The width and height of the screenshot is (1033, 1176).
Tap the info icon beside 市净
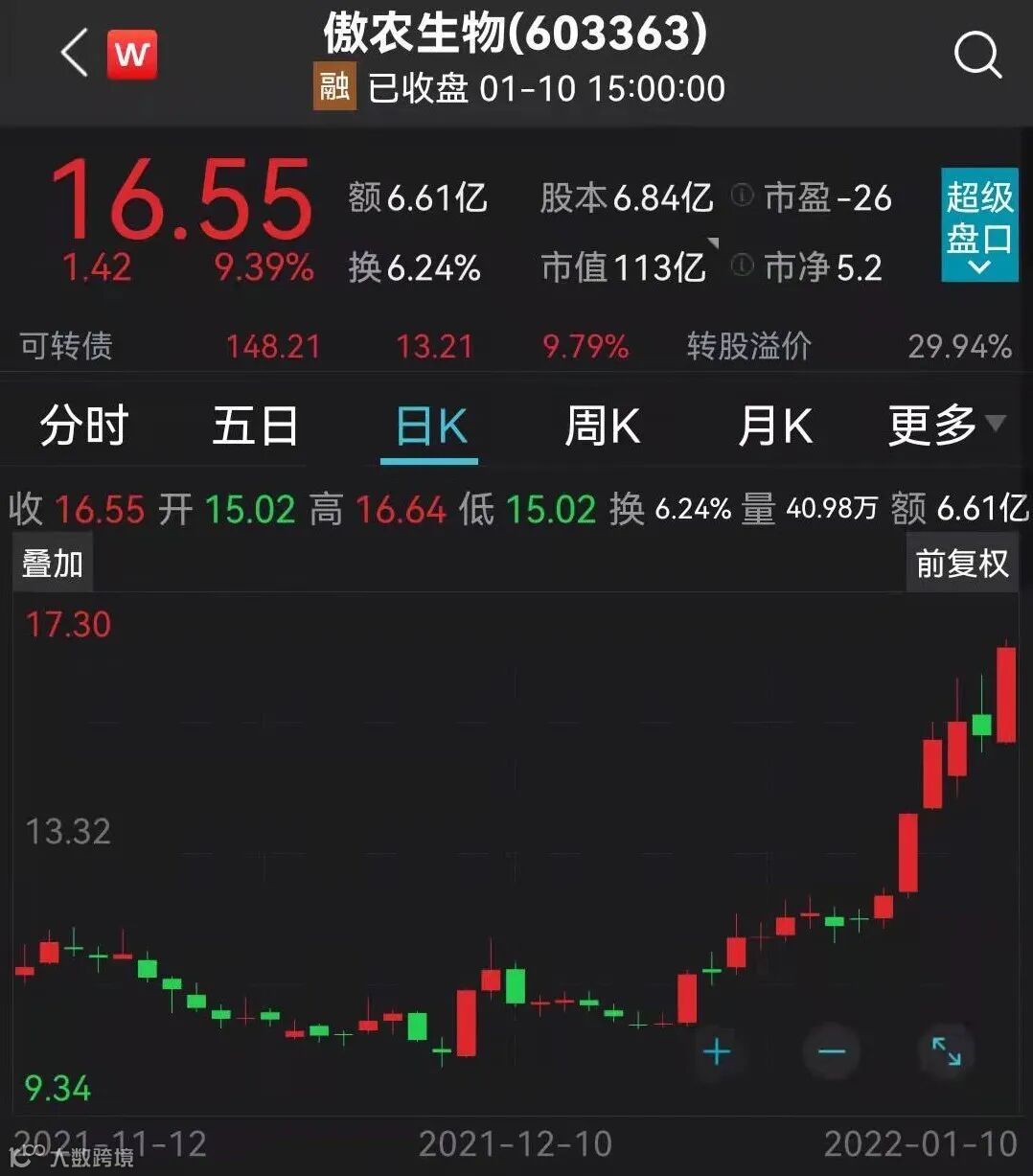742,265
